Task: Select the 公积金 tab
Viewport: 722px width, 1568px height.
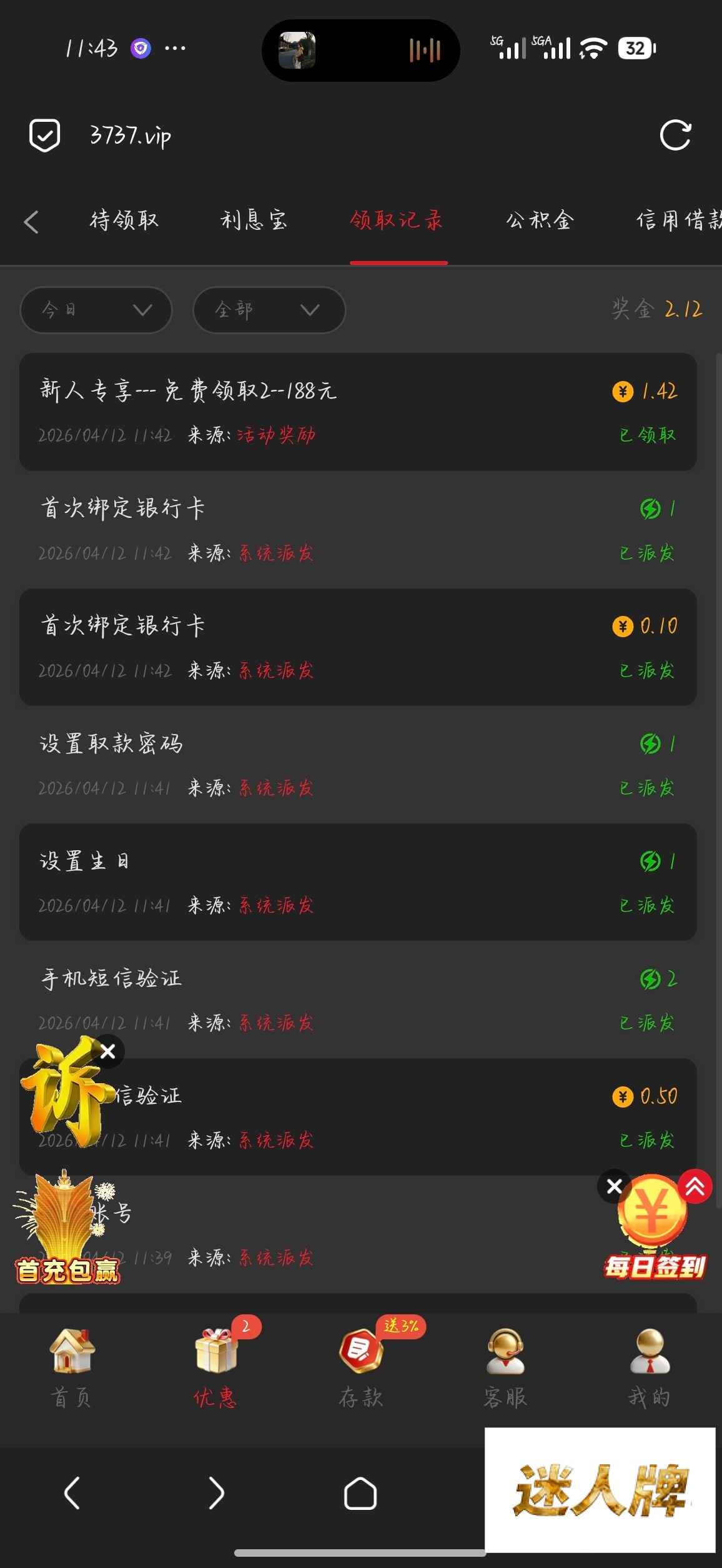Action: tap(540, 221)
